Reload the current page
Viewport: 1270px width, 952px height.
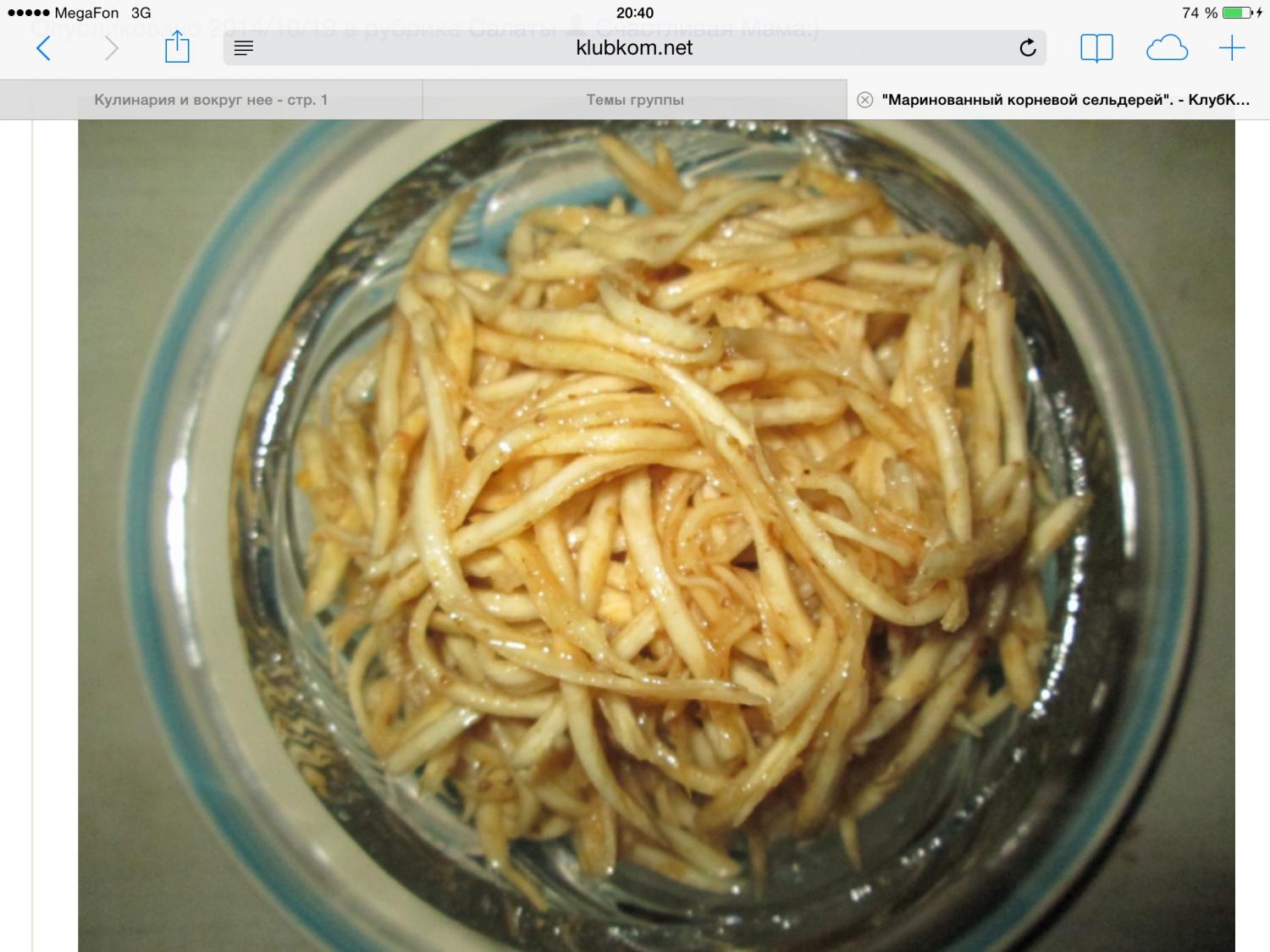1027,48
